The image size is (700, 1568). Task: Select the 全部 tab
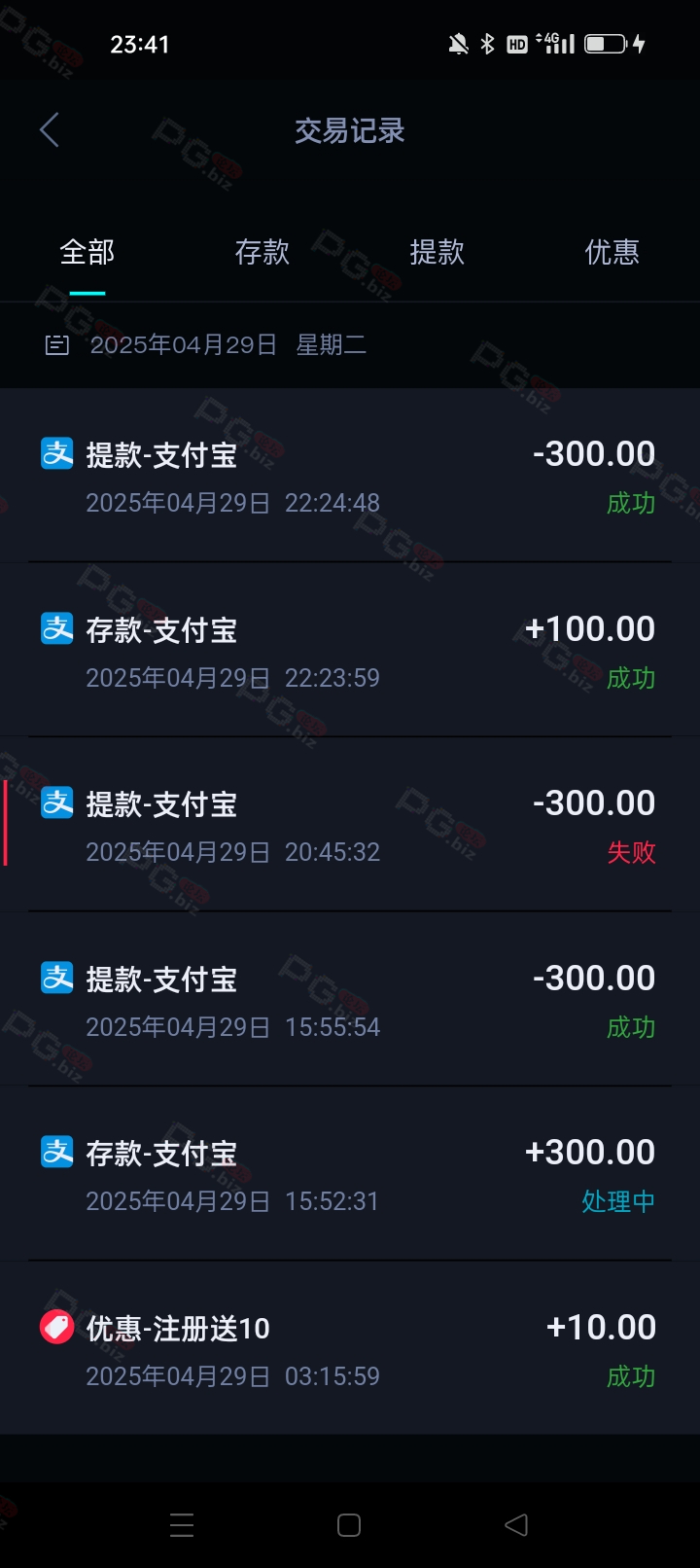coord(87,253)
